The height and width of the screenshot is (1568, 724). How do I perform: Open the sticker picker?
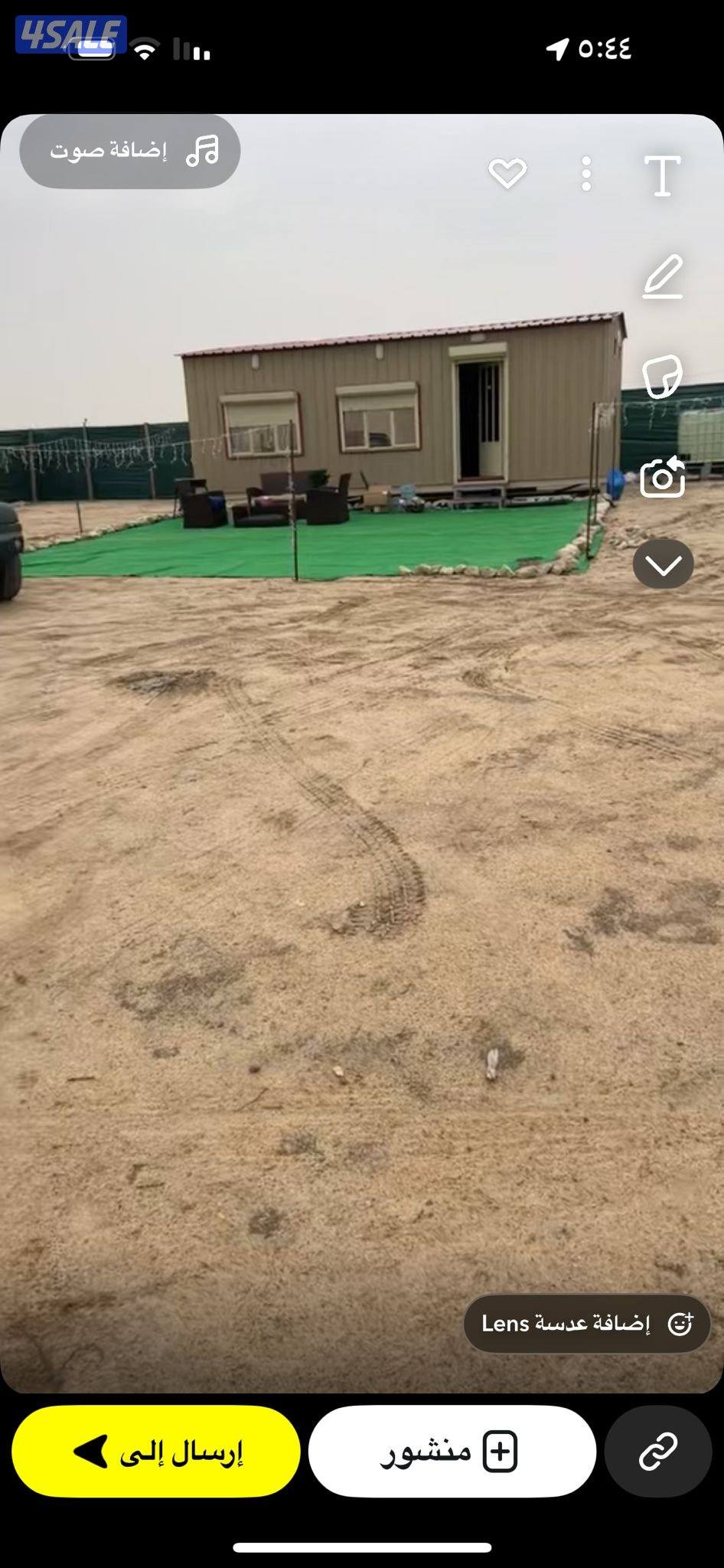click(x=662, y=377)
